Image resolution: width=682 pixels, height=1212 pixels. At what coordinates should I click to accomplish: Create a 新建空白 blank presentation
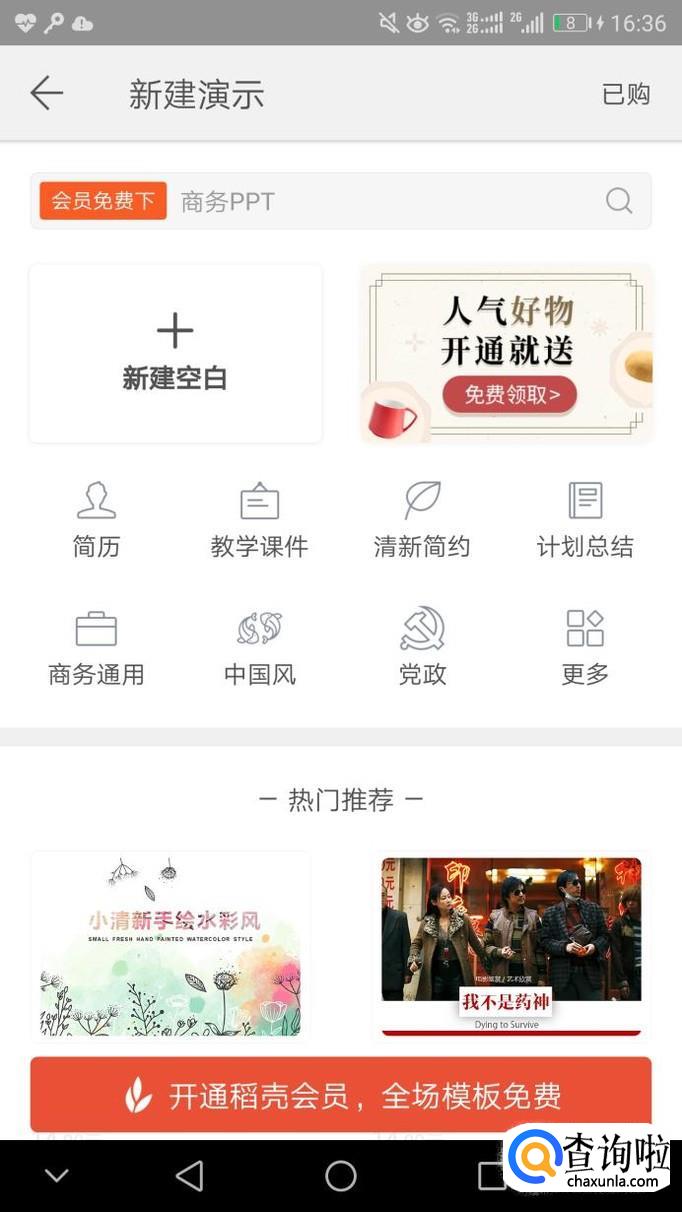pyautogui.click(x=176, y=353)
